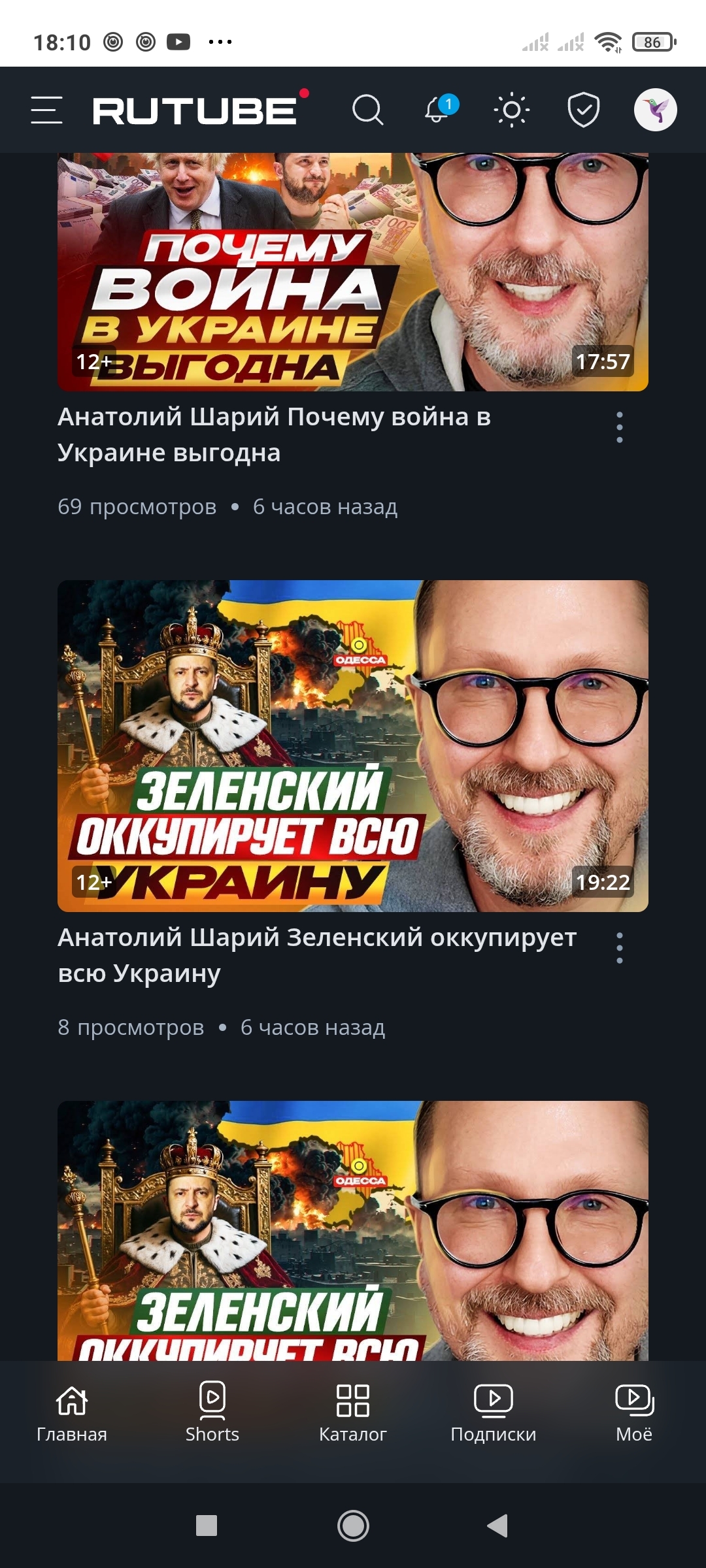Open options for 'Почему война в Украине выгодна'

(x=619, y=428)
